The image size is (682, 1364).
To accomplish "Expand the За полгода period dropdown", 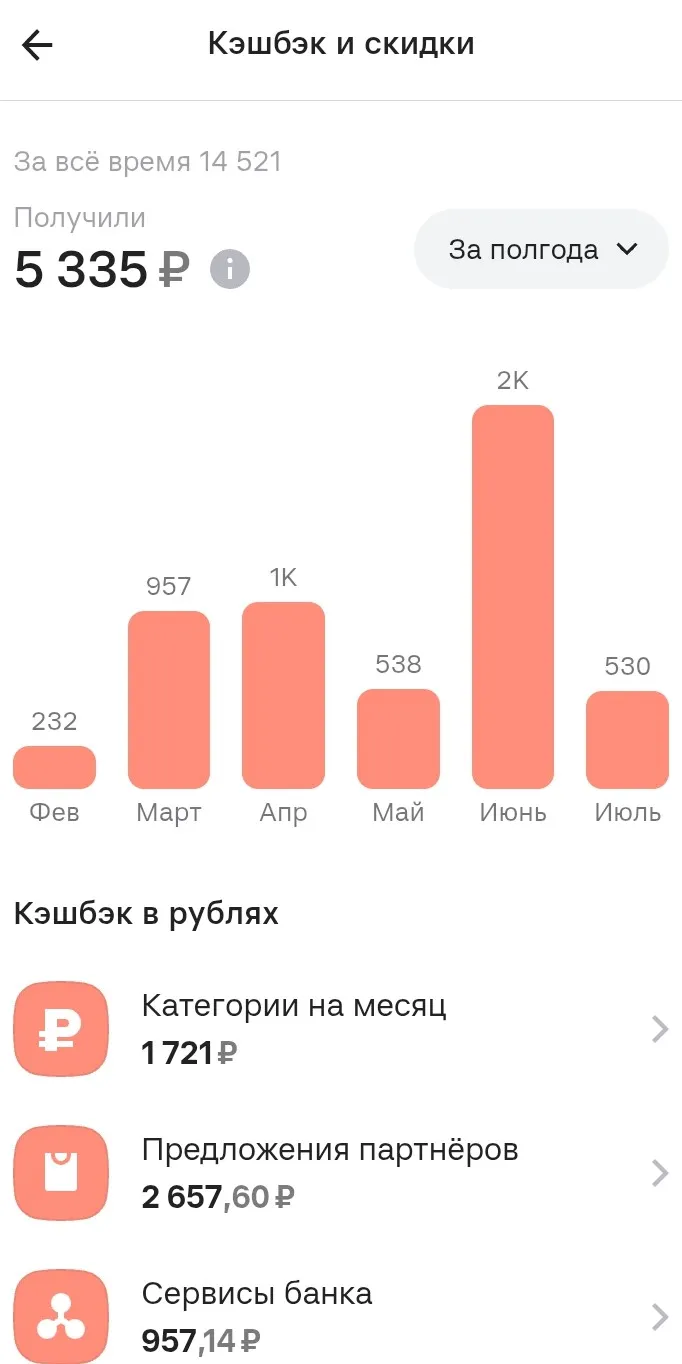I will pos(541,249).
